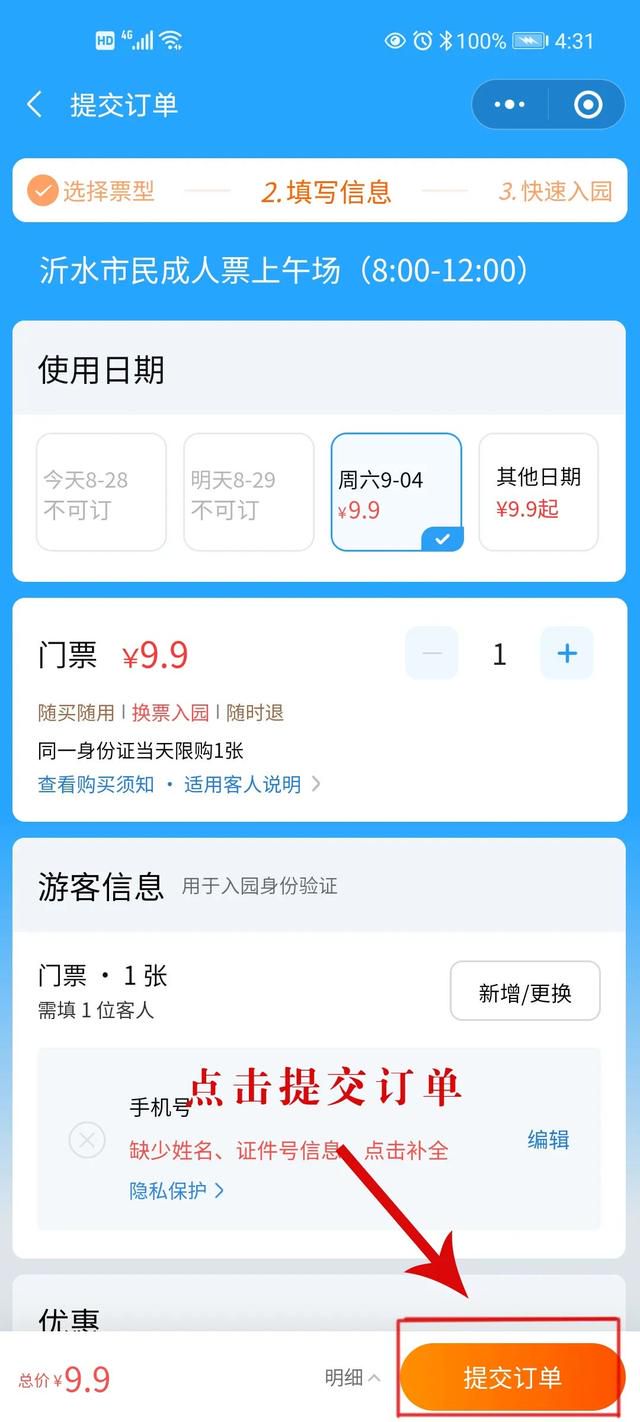Go back from 提交订单 page
This screenshot has width=640, height=1422.
click(35, 104)
